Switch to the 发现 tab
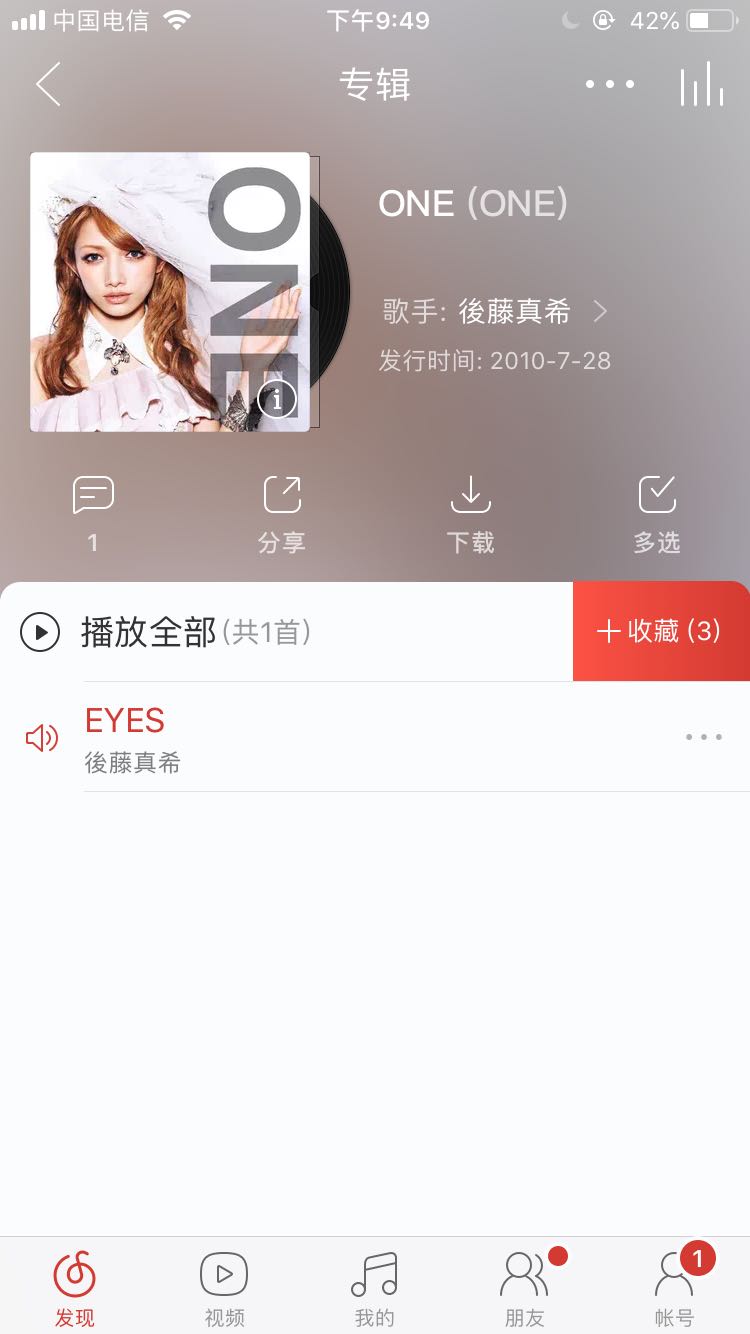Viewport: 750px width, 1334px height. tap(75, 1287)
